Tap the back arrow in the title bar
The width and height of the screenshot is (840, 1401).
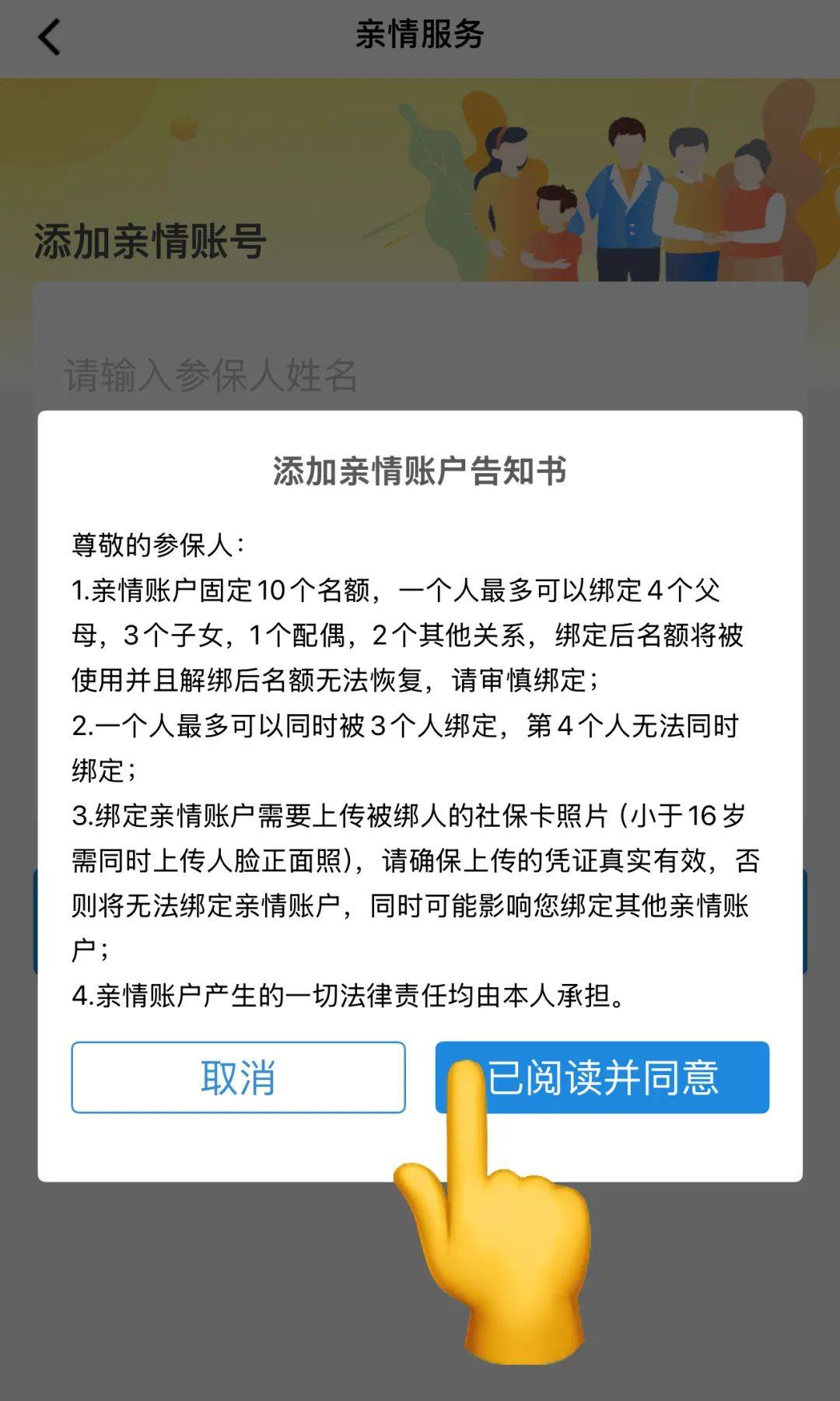[x=49, y=37]
